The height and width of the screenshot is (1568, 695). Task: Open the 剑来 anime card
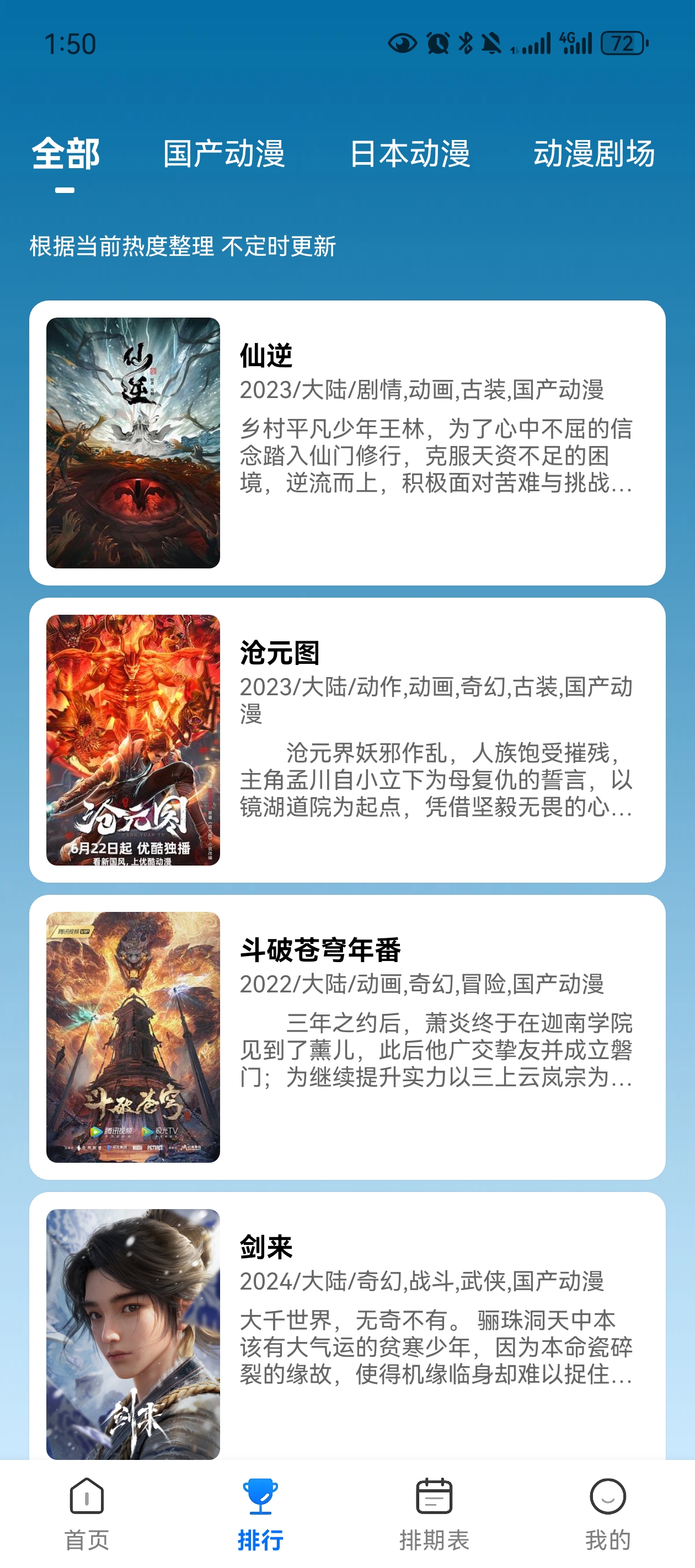click(347, 1327)
